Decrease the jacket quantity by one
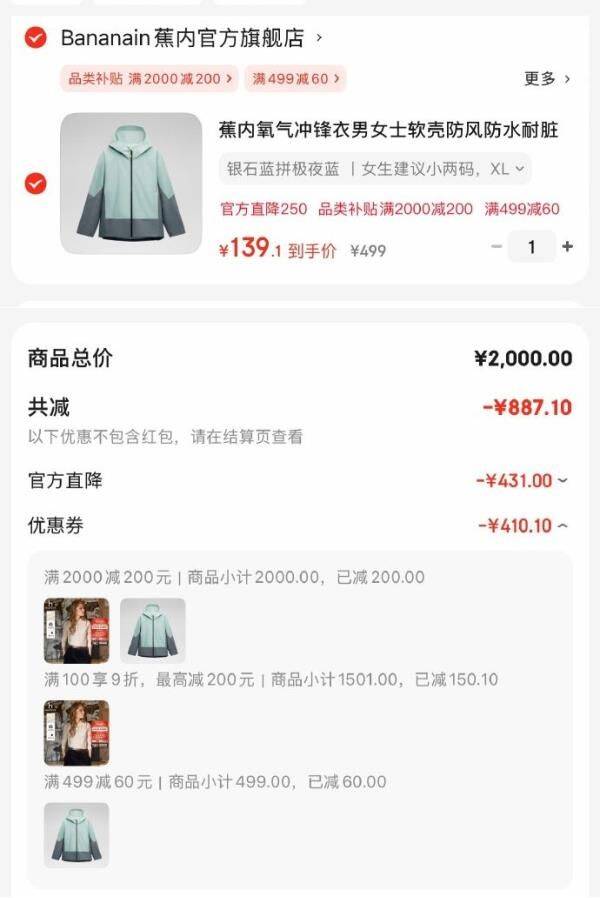600x898 pixels. [x=496, y=247]
